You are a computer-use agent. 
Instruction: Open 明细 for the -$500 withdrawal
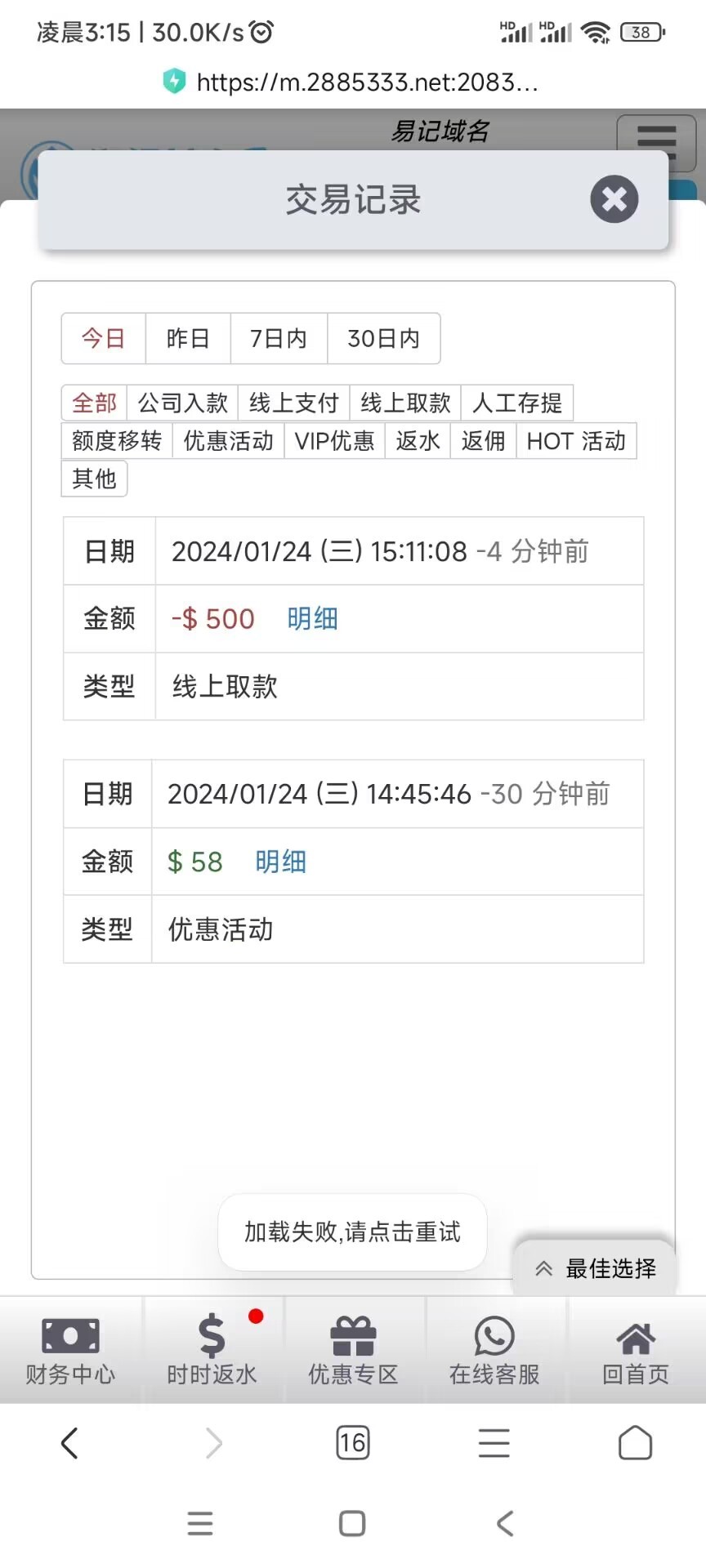click(312, 619)
